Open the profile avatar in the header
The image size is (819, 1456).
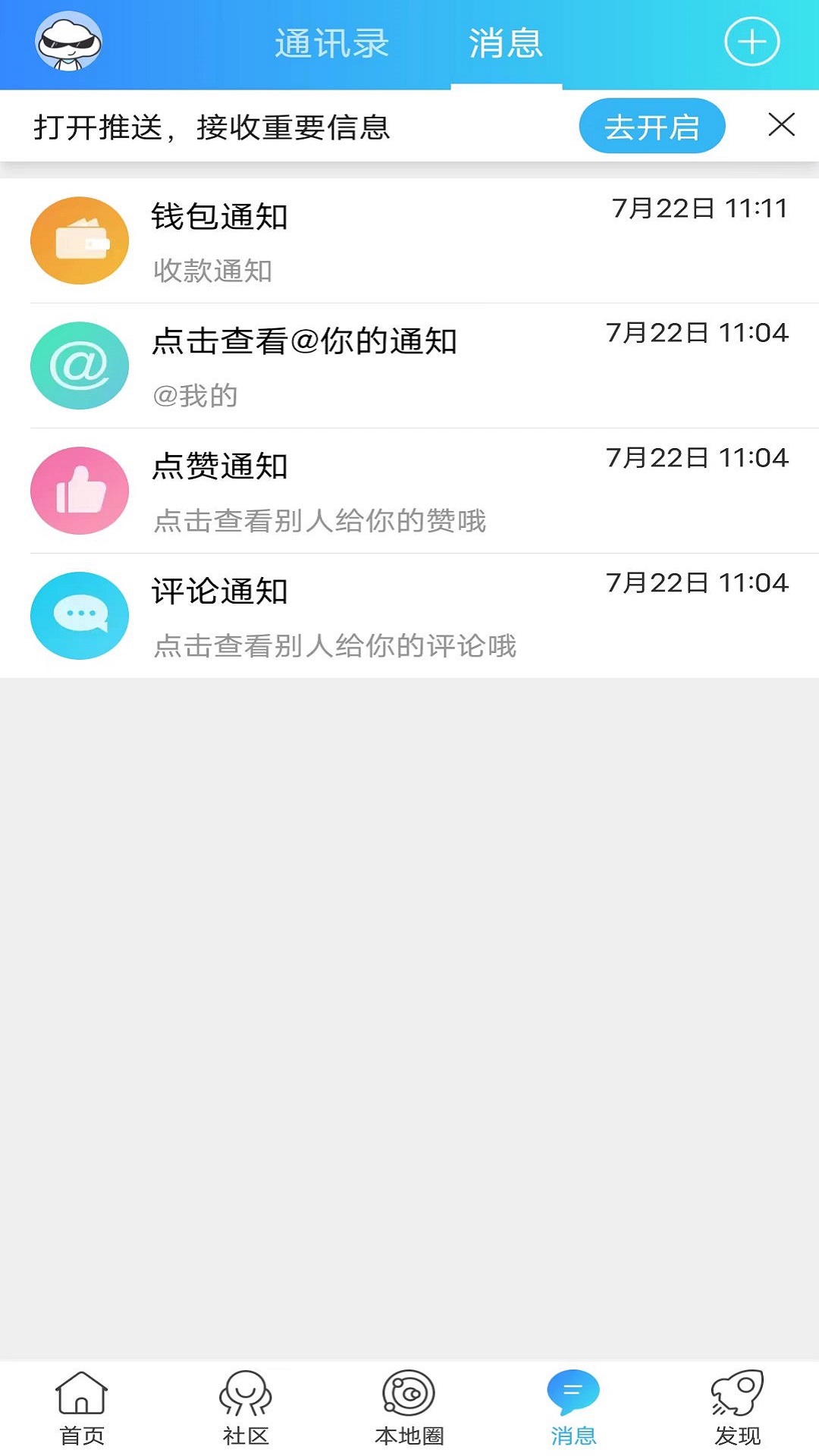(x=68, y=42)
